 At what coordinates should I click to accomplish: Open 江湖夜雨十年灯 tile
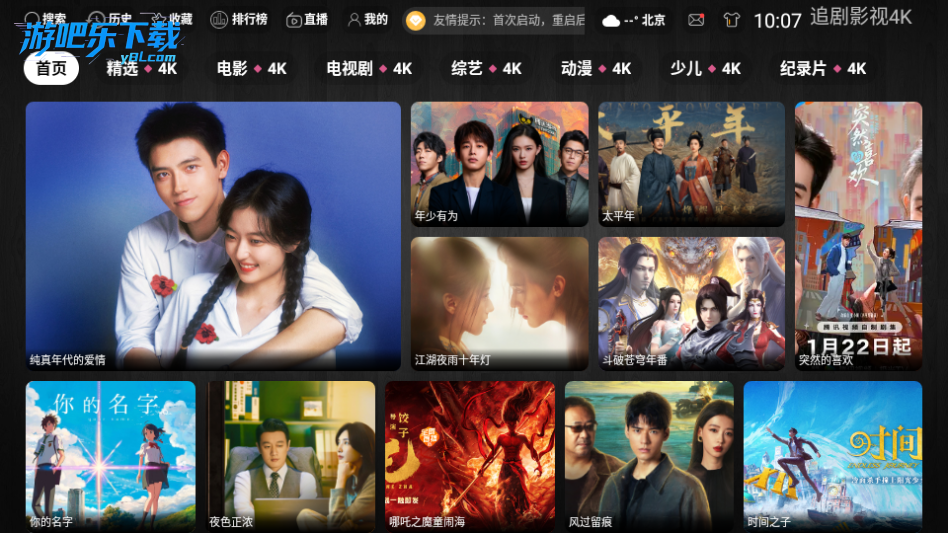(499, 303)
